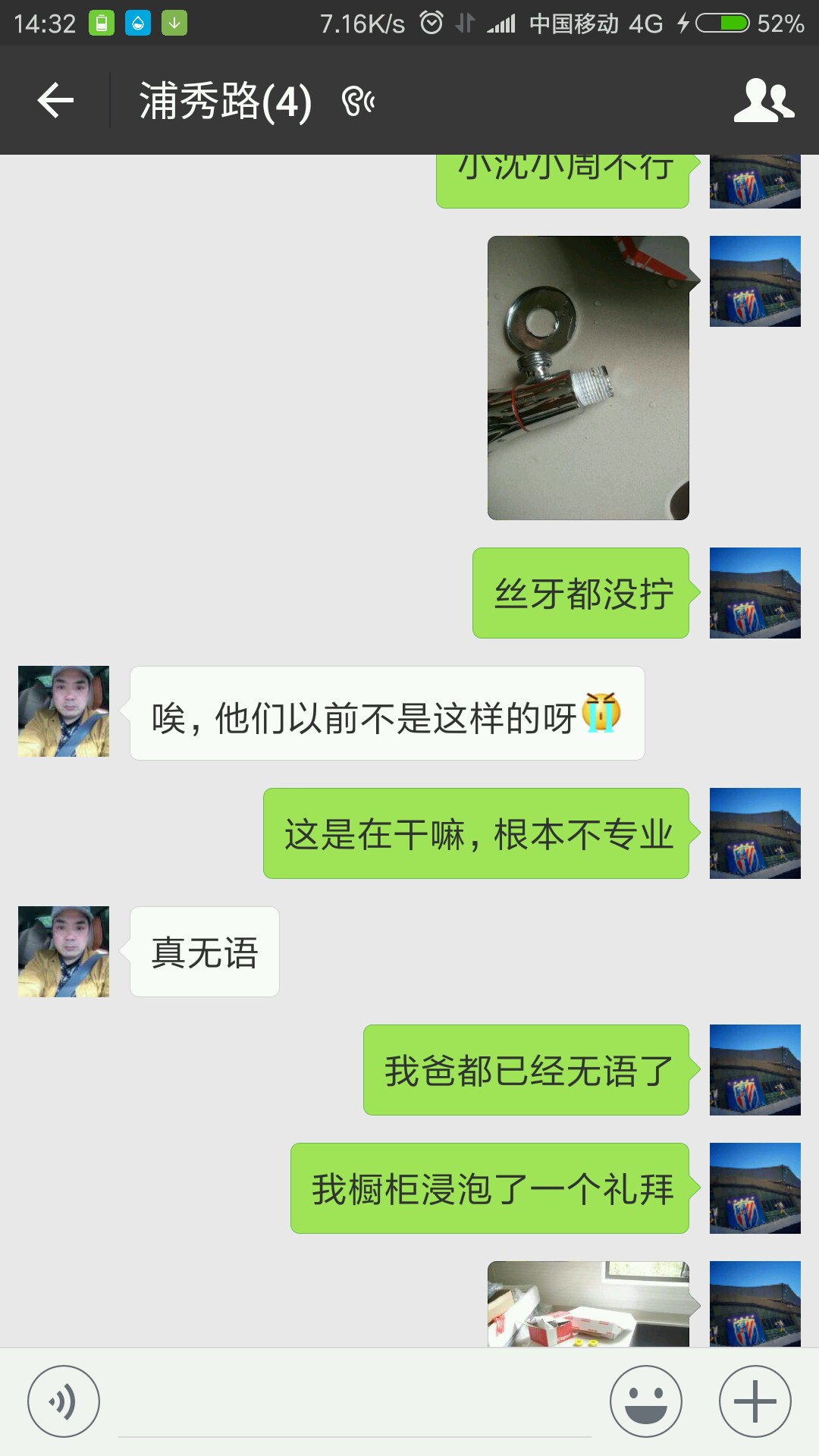View the sent photo of the faucet valve
Viewport: 819px width, 1456px height.
tap(588, 378)
